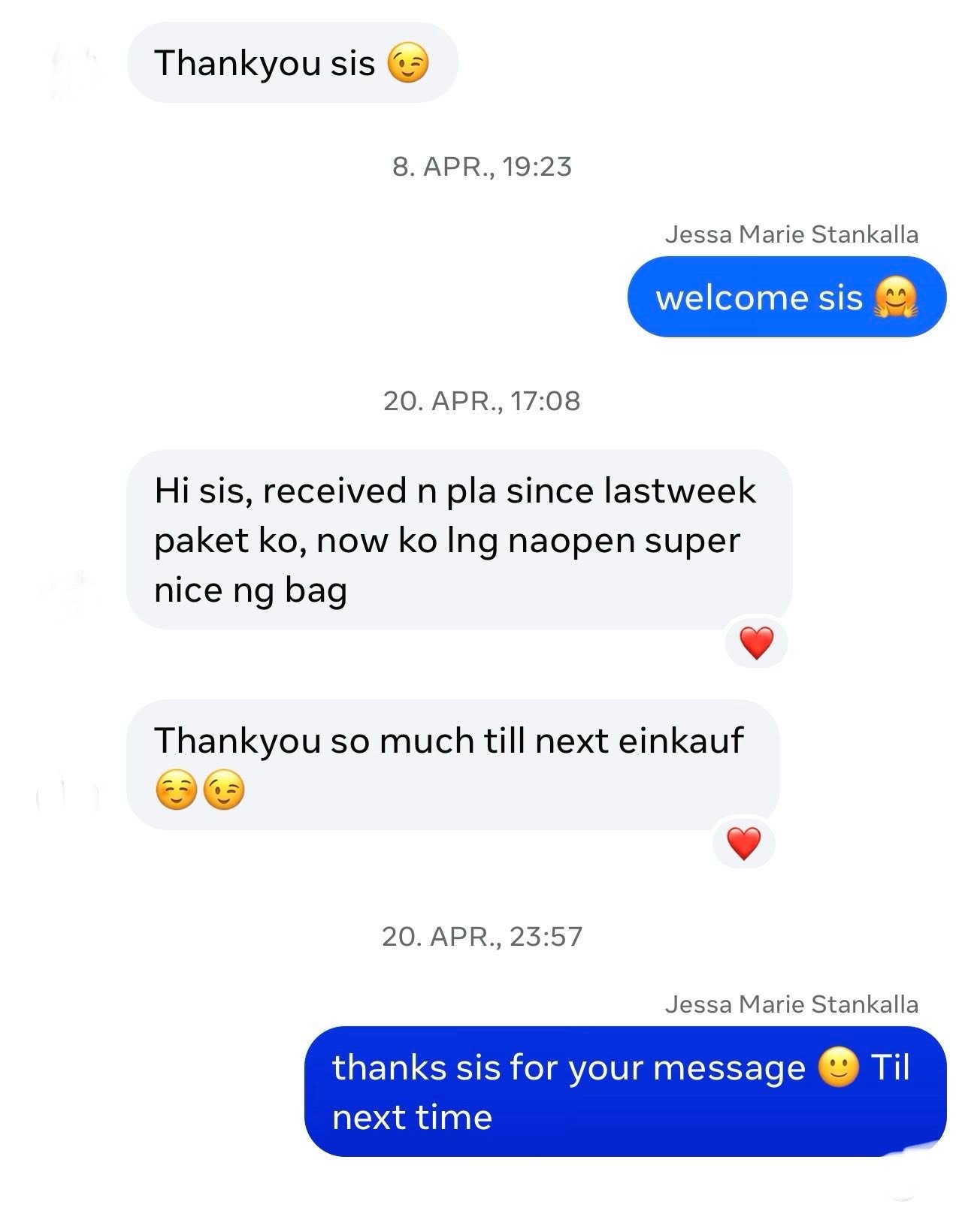Screen dimensions: 965x1232
Task: Open heart reaction on "till next einkauf" message
Action: [744, 843]
